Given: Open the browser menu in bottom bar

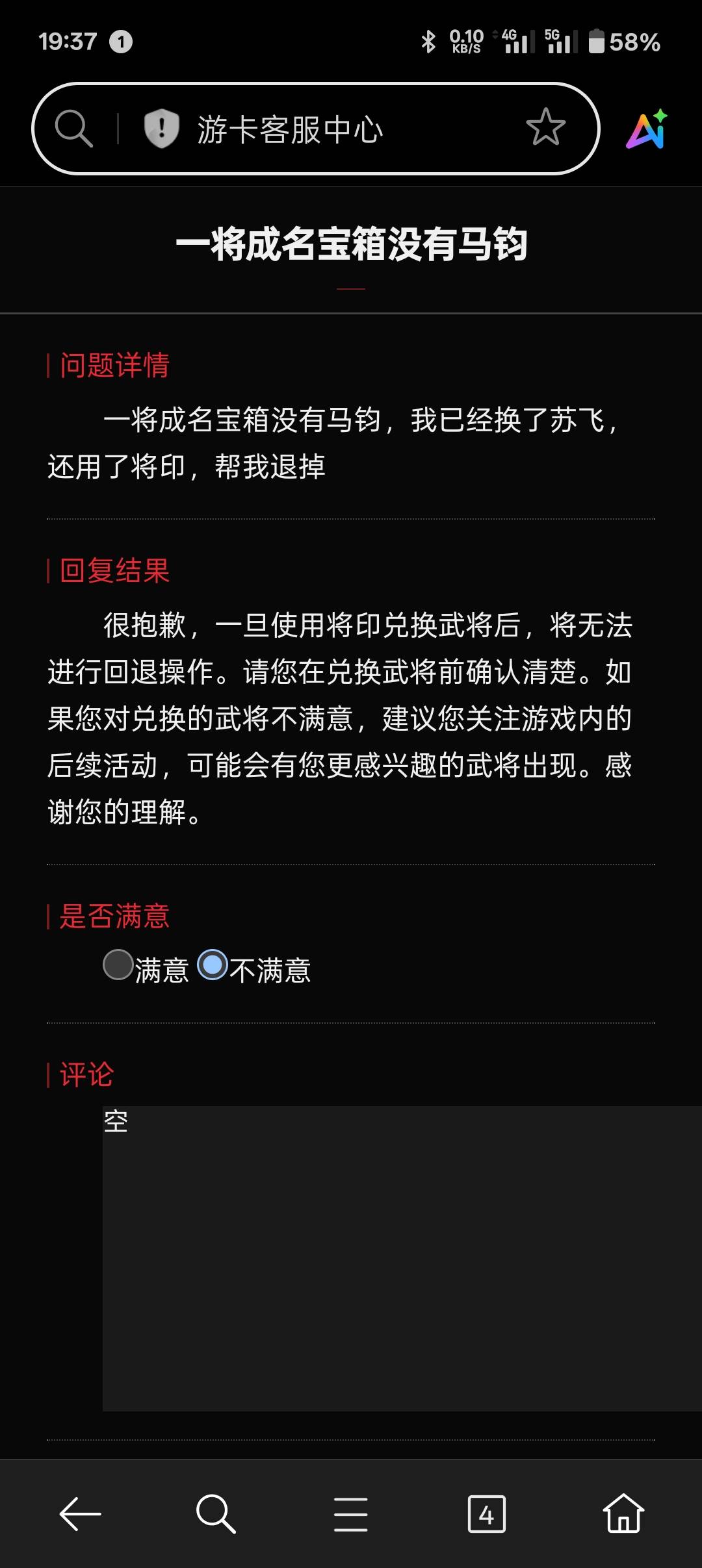Looking at the screenshot, I should tap(351, 1514).
